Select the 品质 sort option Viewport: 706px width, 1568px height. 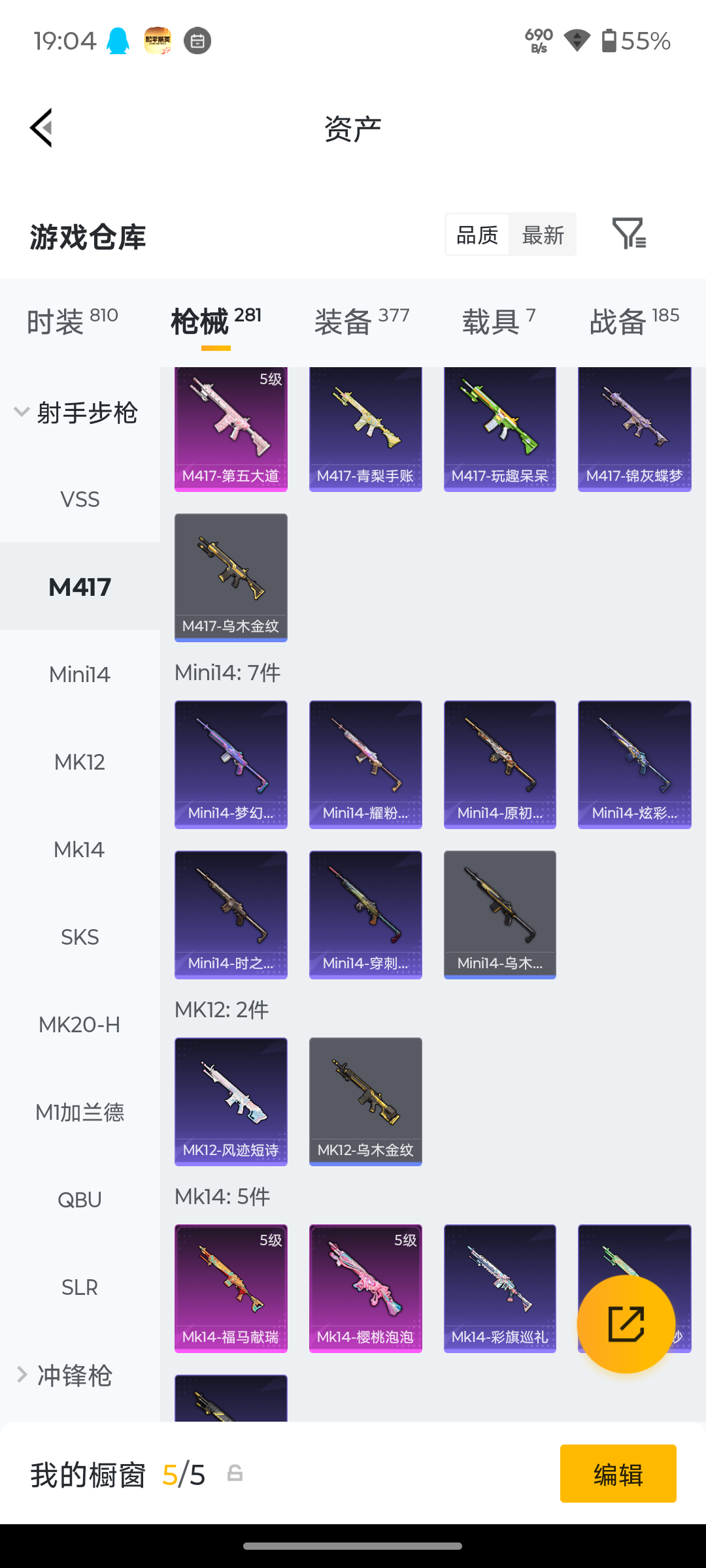click(477, 235)
